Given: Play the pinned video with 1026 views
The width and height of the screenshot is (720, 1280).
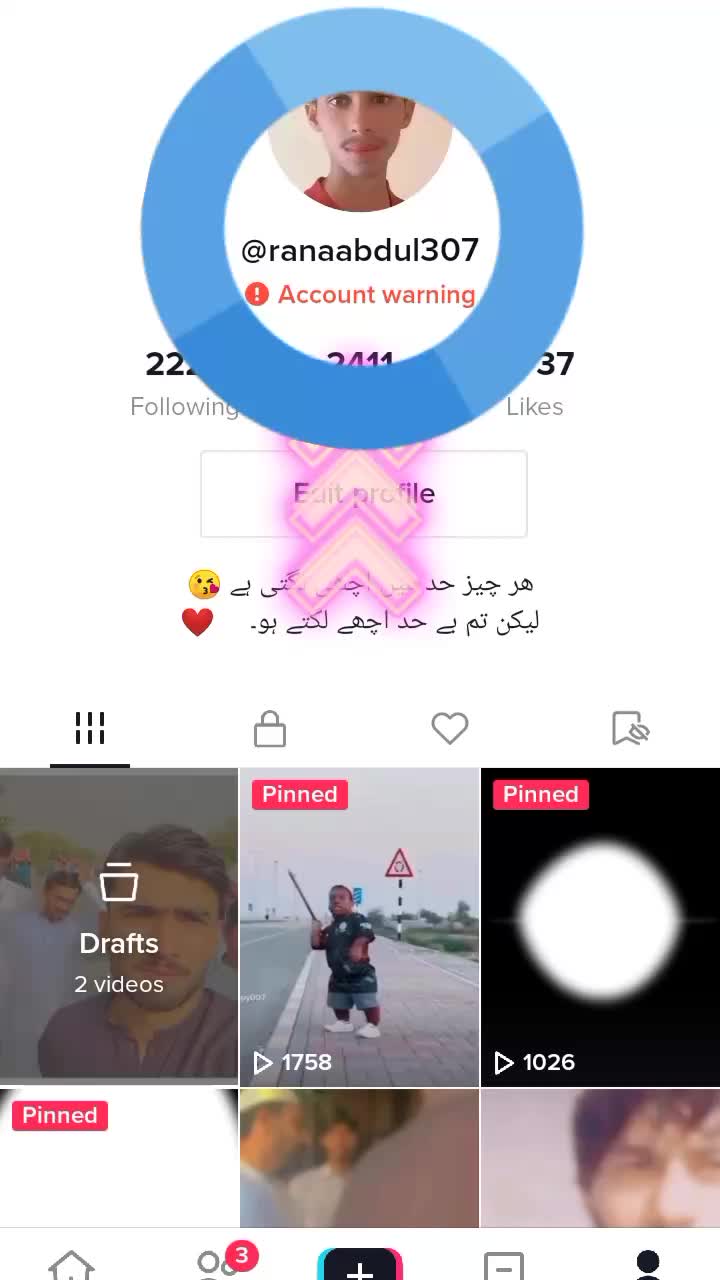Looking at the screenshot, I should point(600,927).
